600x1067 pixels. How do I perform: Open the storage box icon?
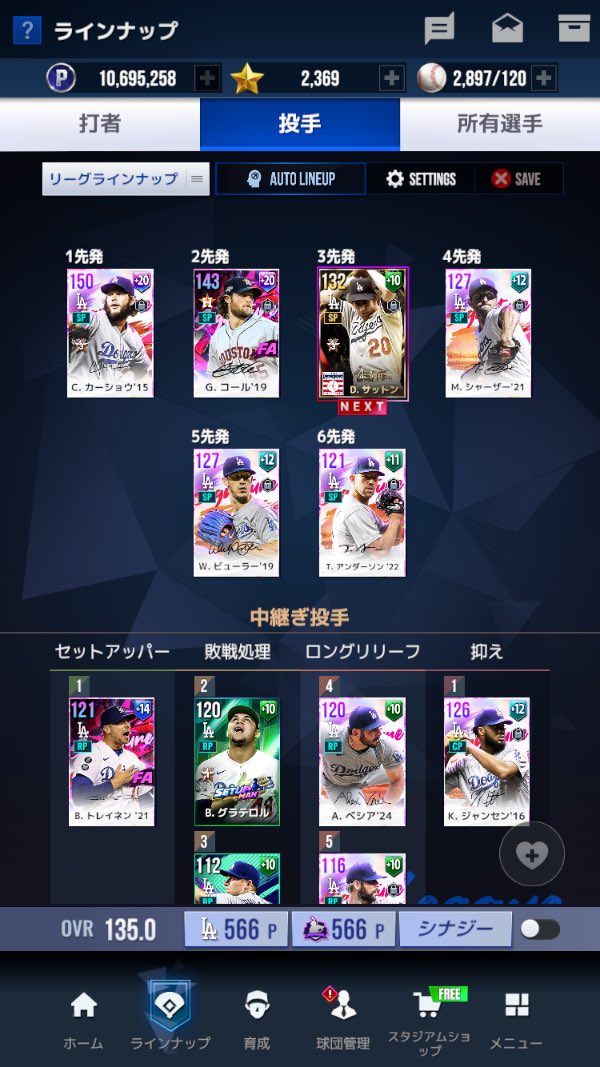coord(573,28)
